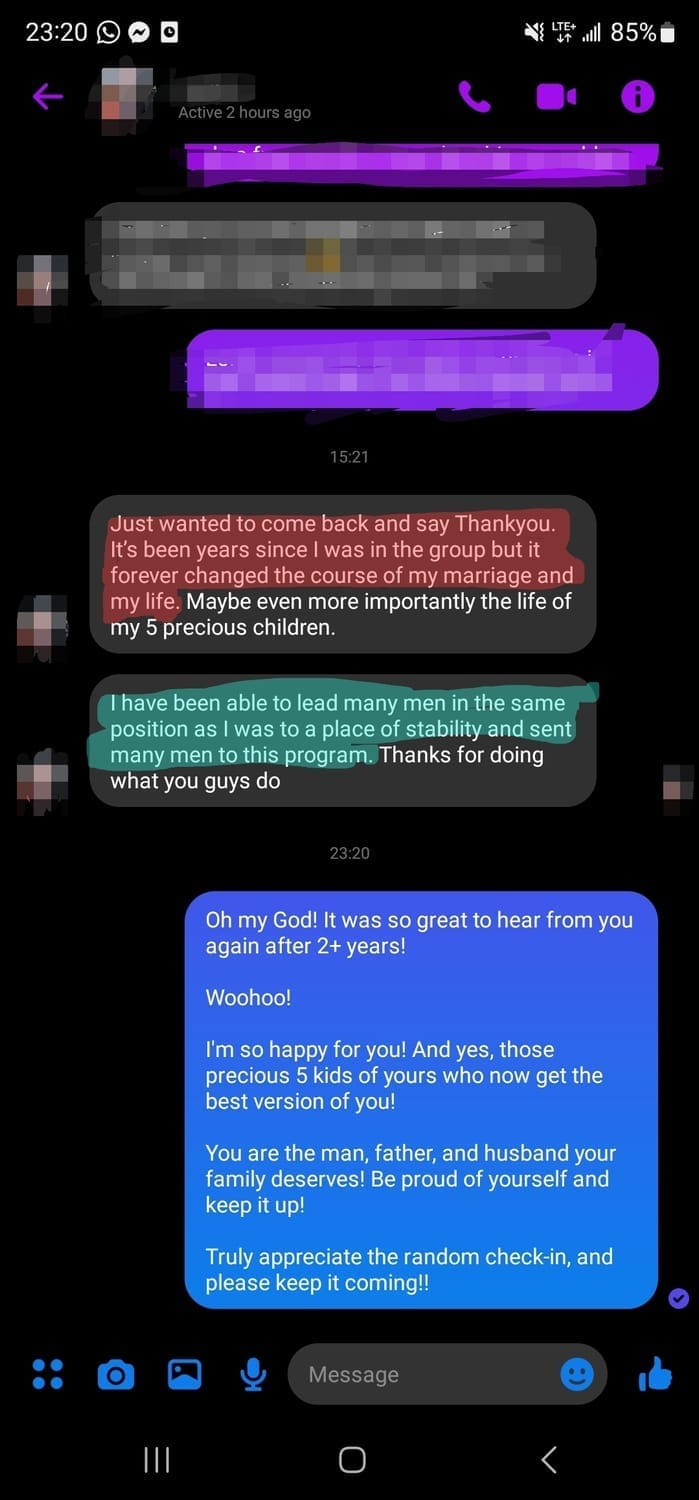The width and height of the screenshot is (699, 1500).
Task: Go back to the chat list
Action: (47, 96)
